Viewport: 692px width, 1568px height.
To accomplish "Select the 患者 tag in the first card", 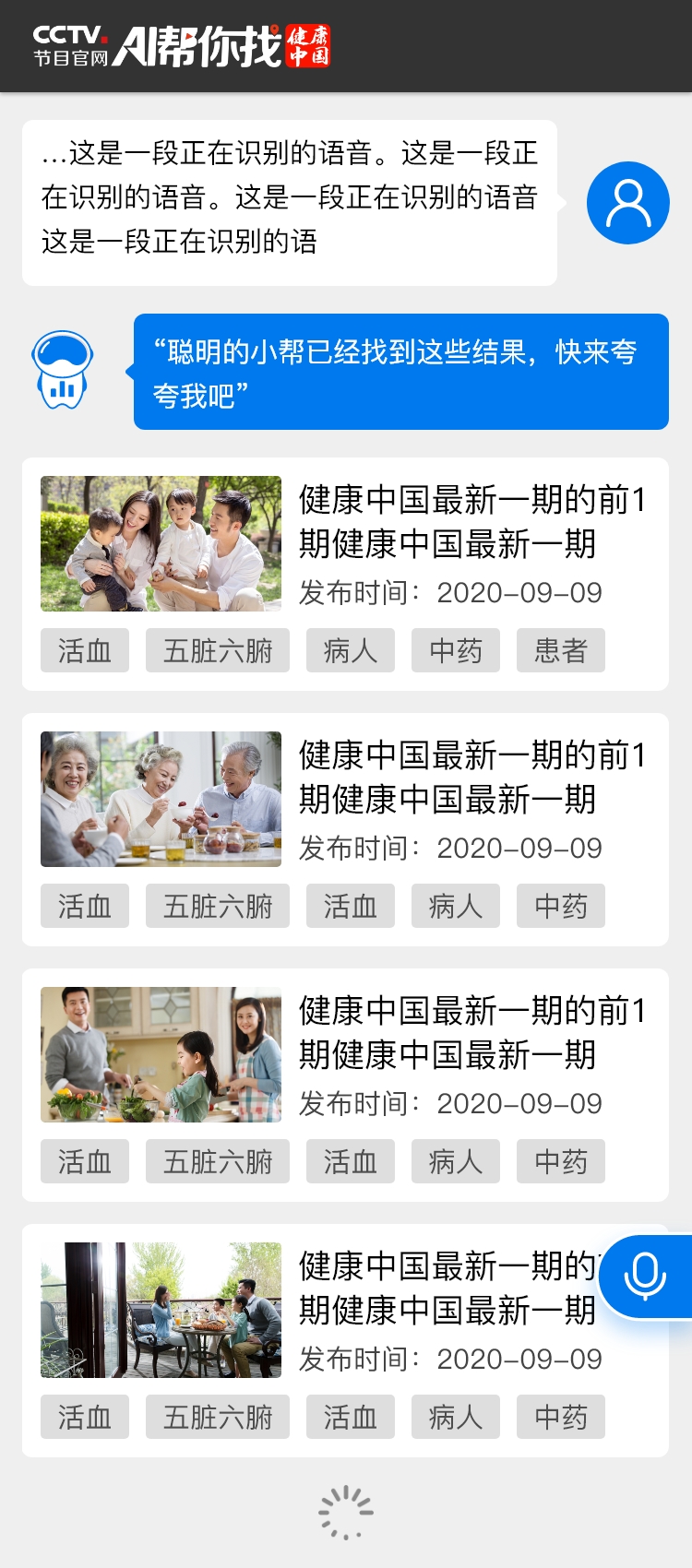I will click(560, 650).
